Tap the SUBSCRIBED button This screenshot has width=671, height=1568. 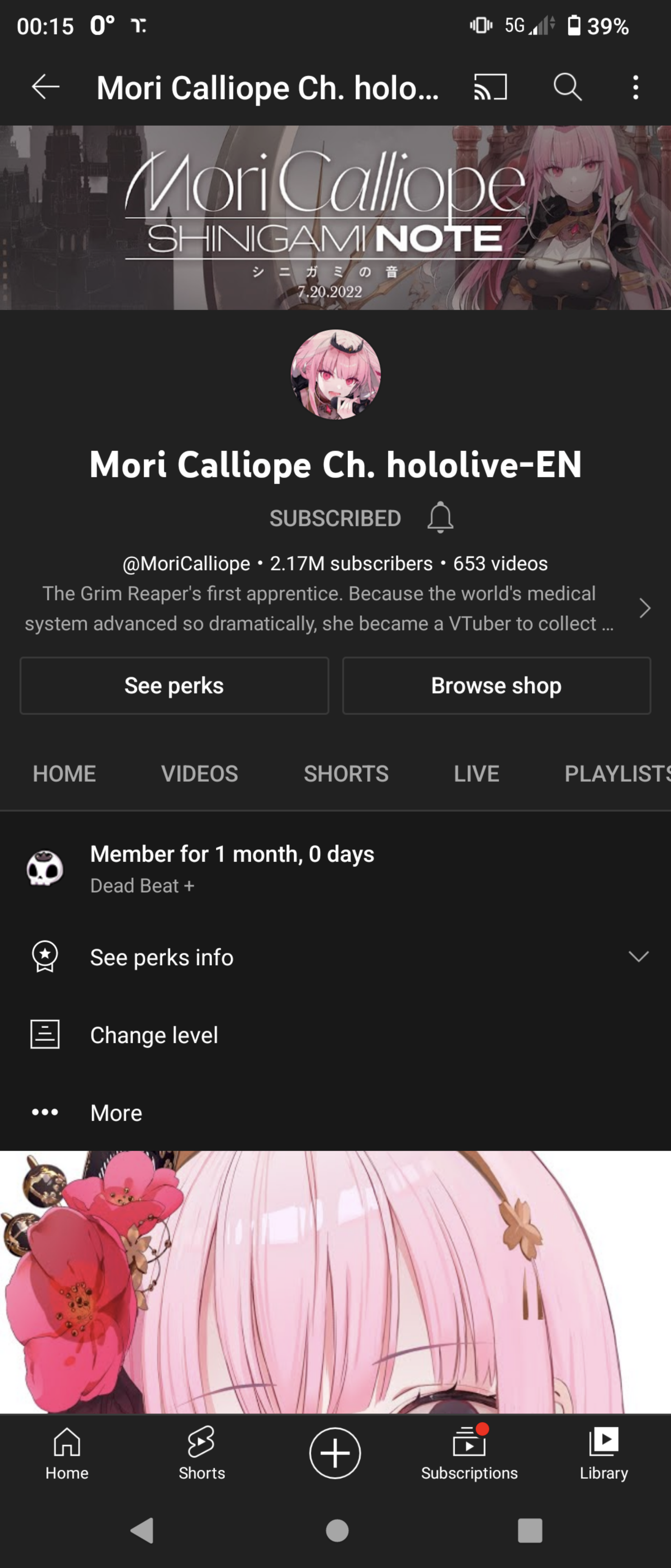pyautogui.click(x=335, y=519)
